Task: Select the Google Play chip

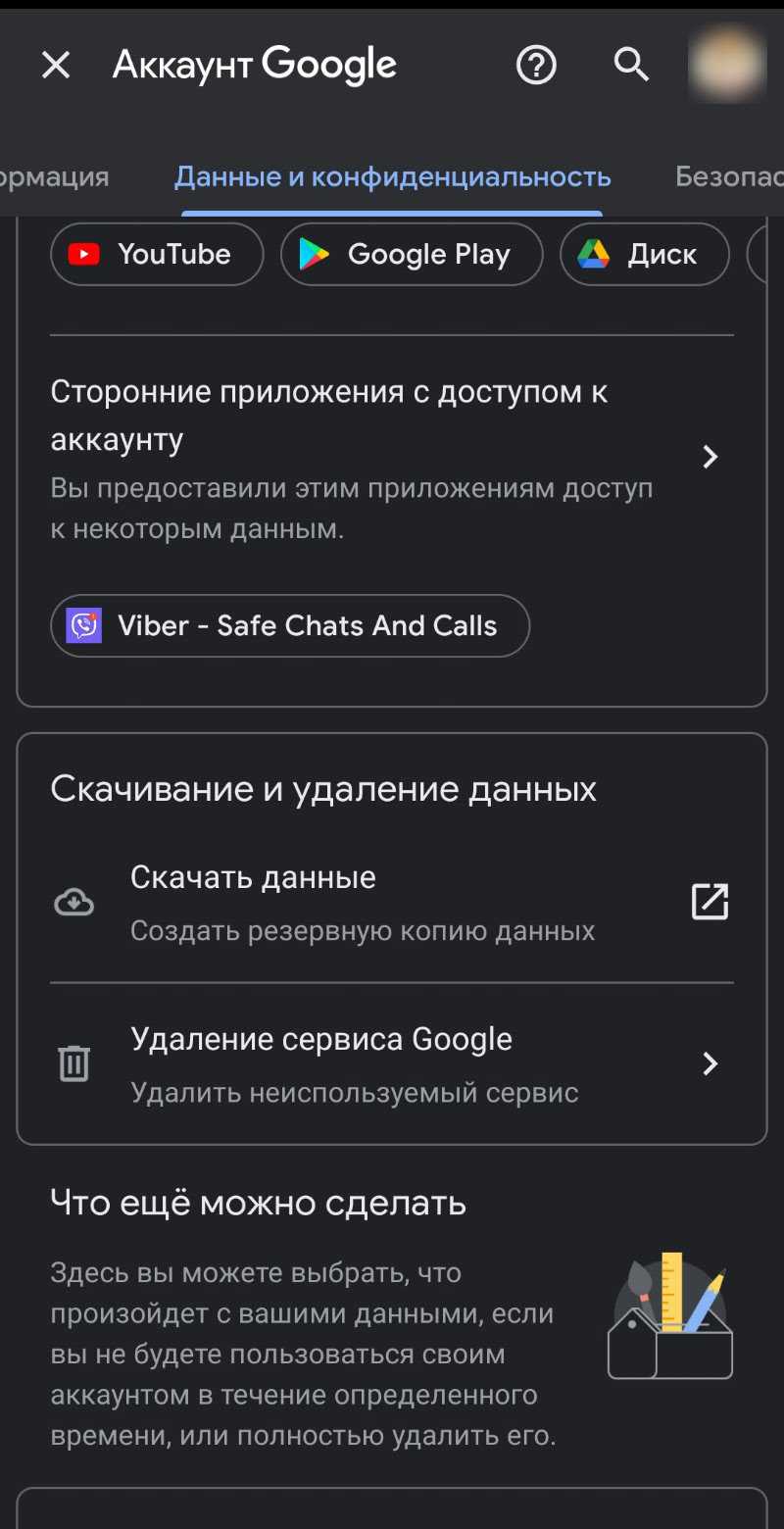Action: (412, 254)
